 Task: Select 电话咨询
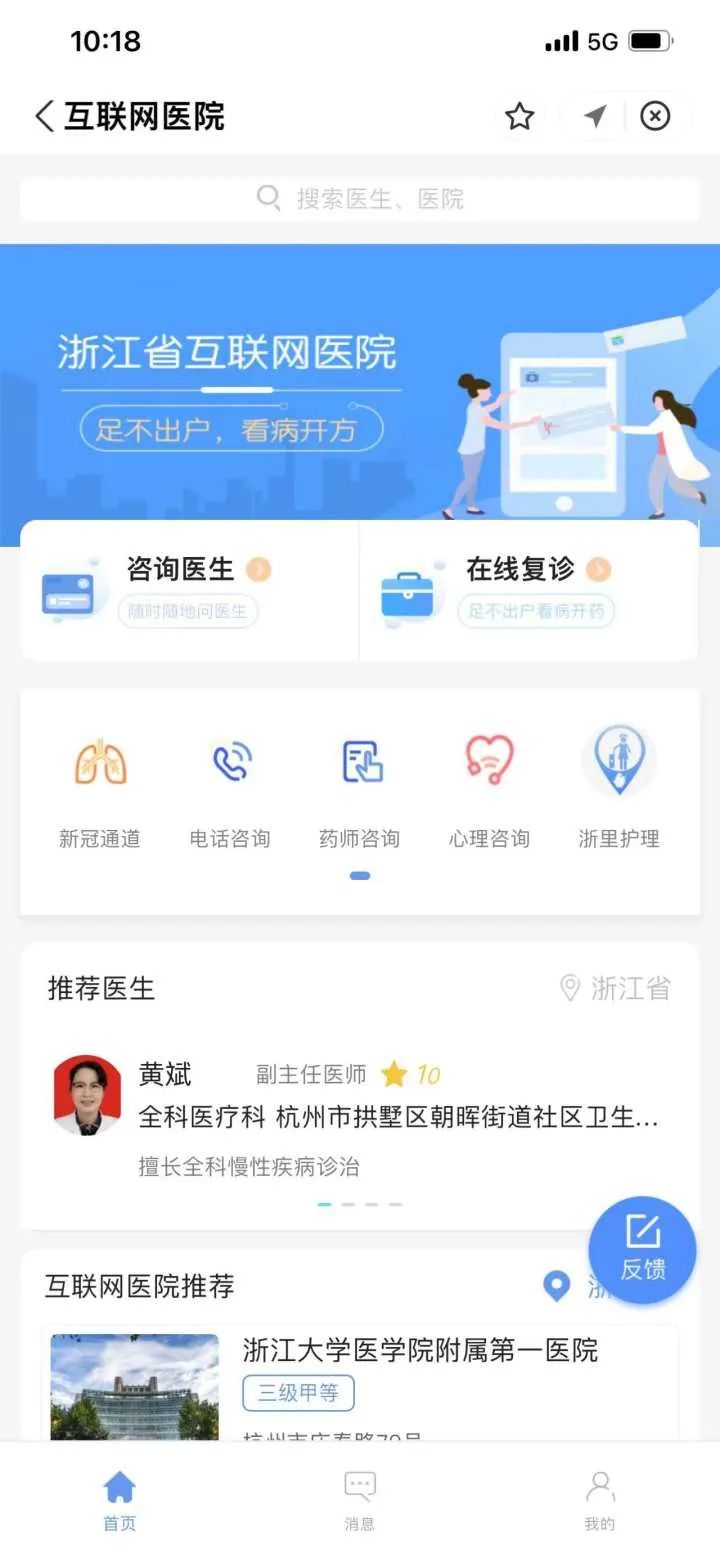point(230,790)
